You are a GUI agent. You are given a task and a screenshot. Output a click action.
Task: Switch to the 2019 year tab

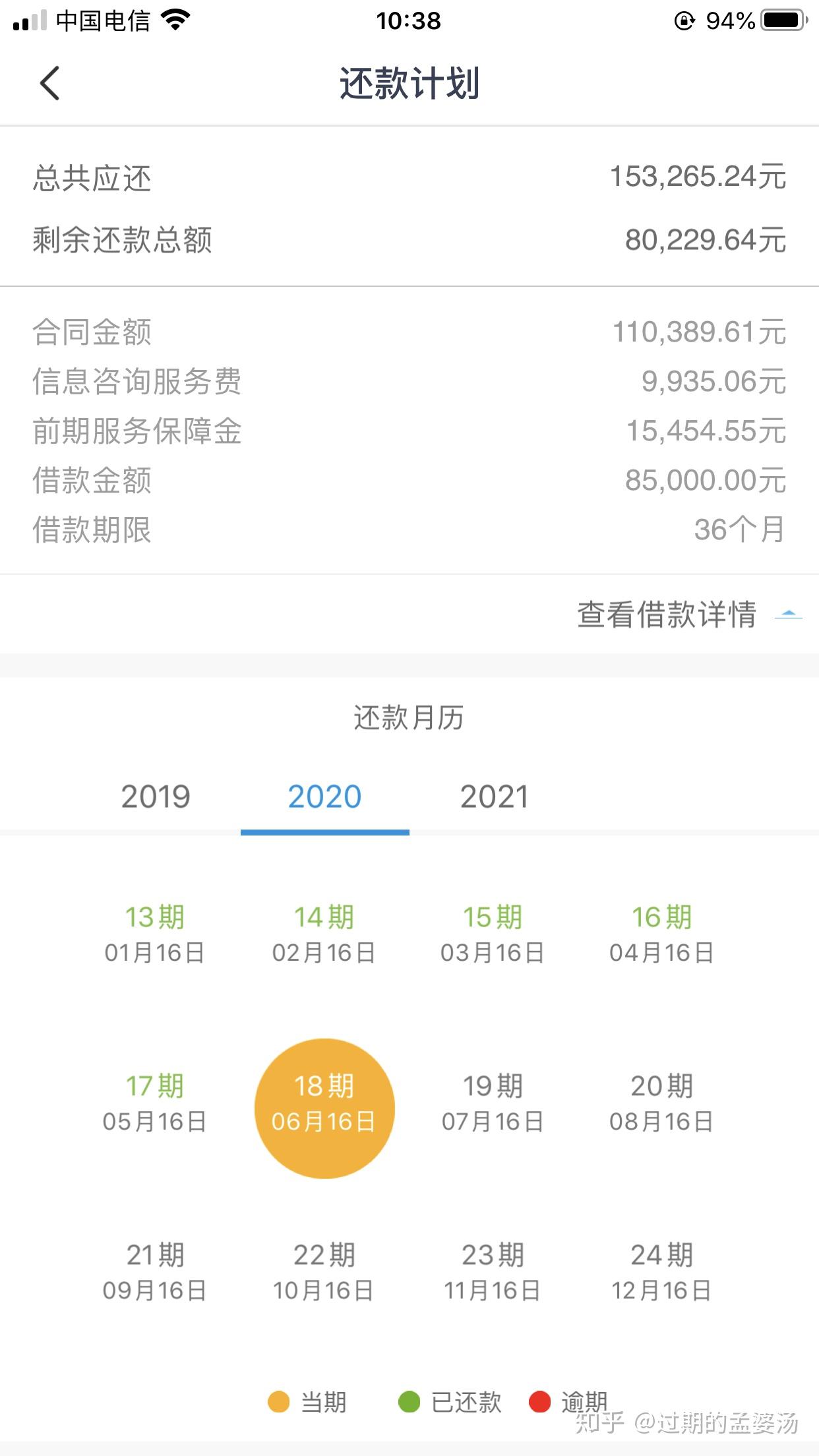tap(156, 797)
